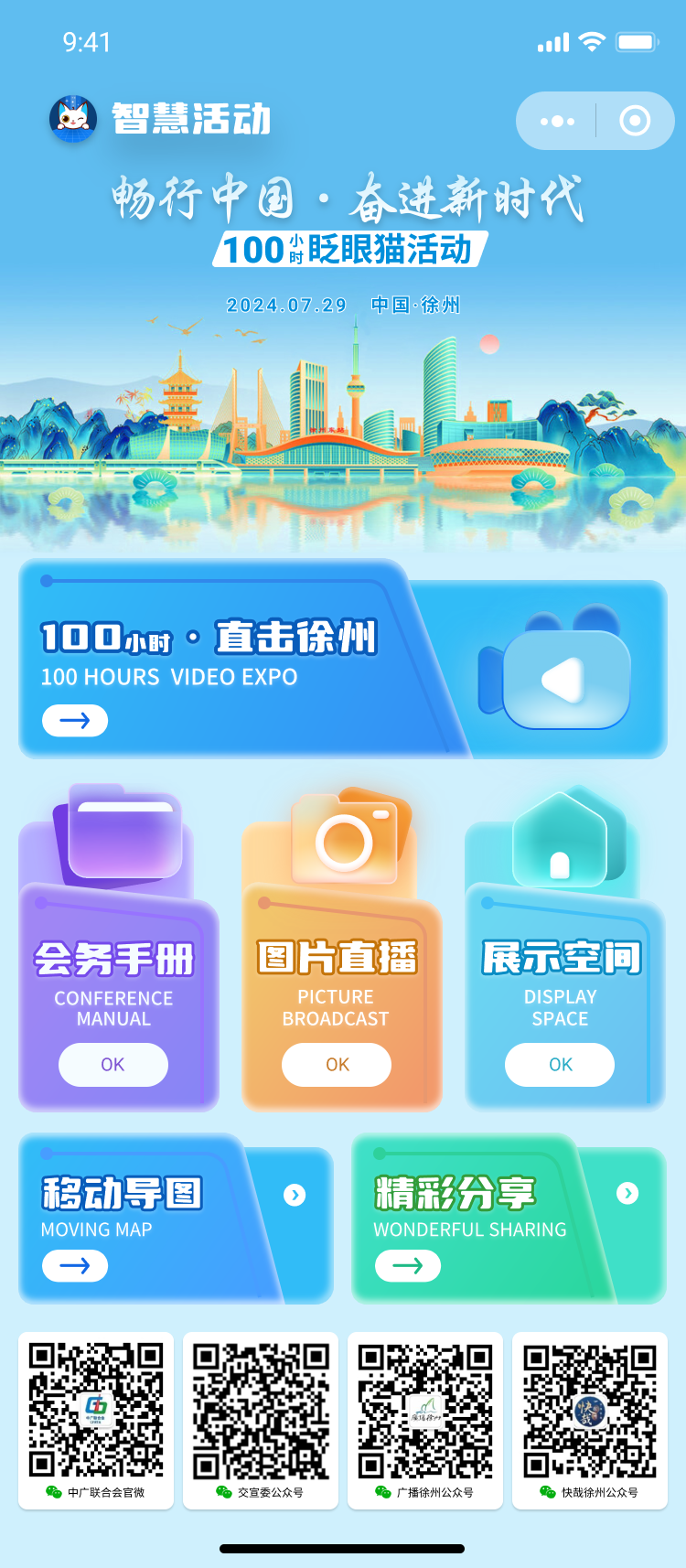
Task: Open the Moving Map card
Action: [x=75, y=1266]
